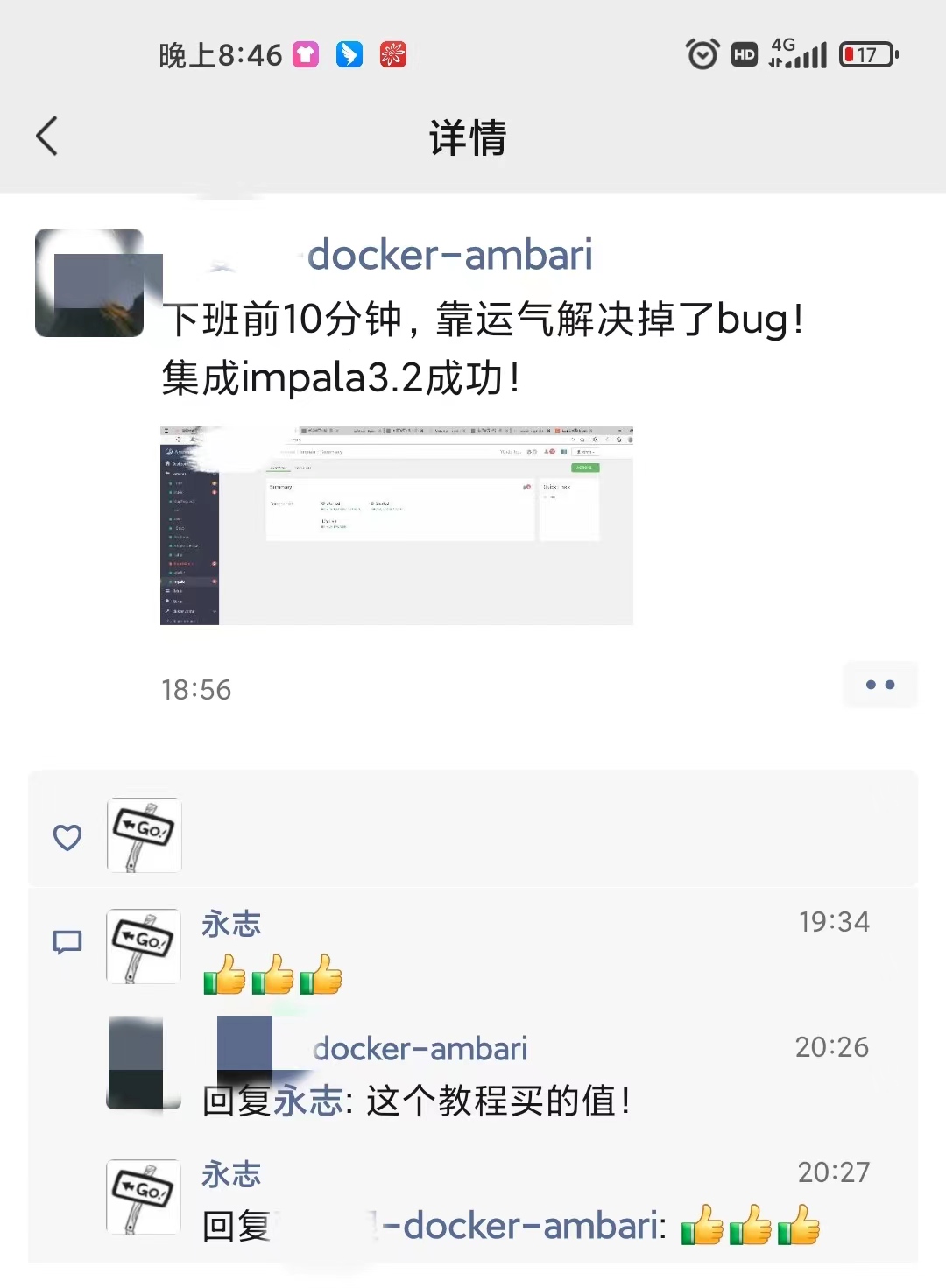The width and height of the screenshot is (946, 1288).
Task: Open 永志's profile from the 20:27 comment
Action: (231, 1174)
